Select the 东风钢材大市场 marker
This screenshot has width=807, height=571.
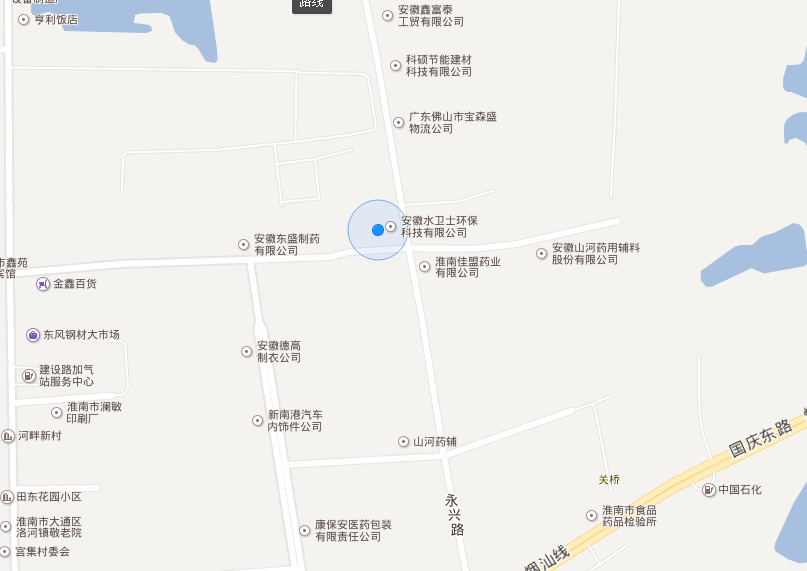pos(33,335)
